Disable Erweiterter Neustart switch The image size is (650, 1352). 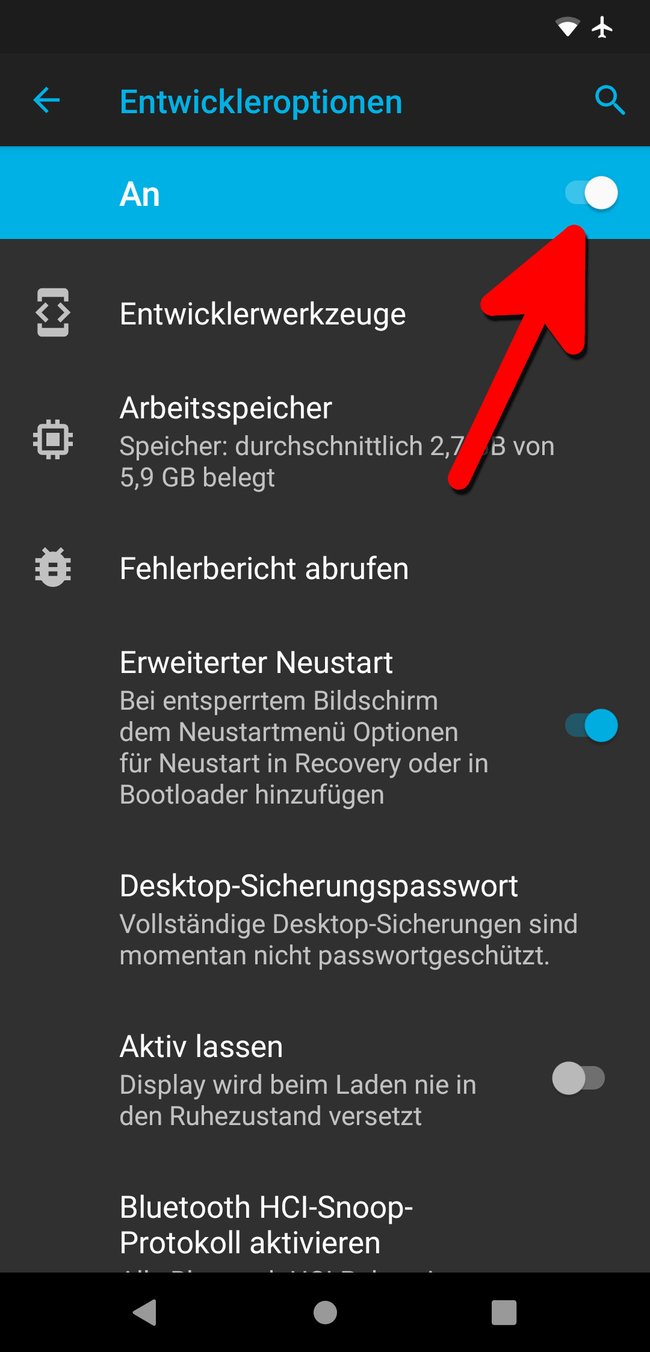tap(591, 725)
